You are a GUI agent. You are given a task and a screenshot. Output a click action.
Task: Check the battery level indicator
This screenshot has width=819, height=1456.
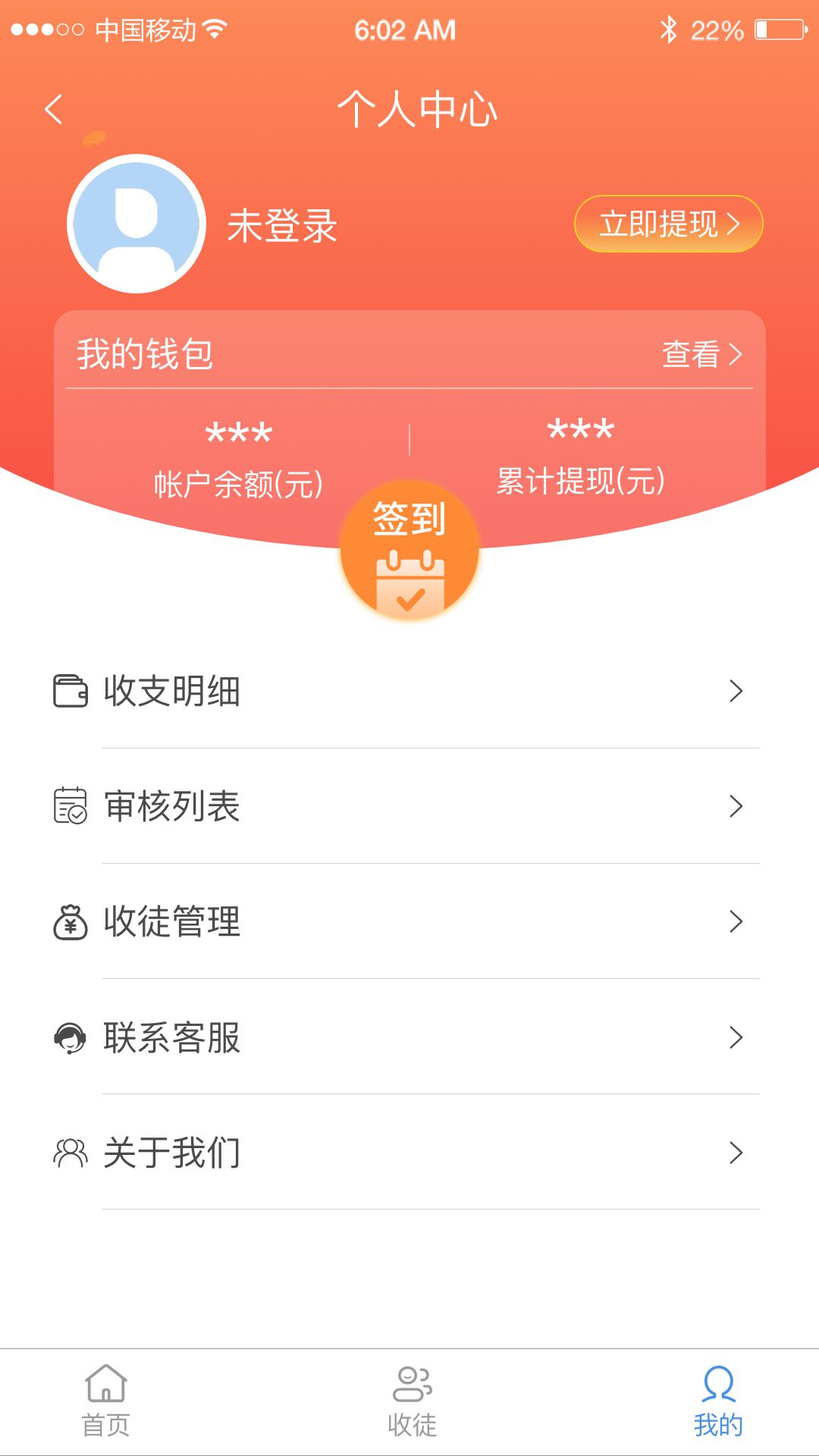[x=780, y=30]
